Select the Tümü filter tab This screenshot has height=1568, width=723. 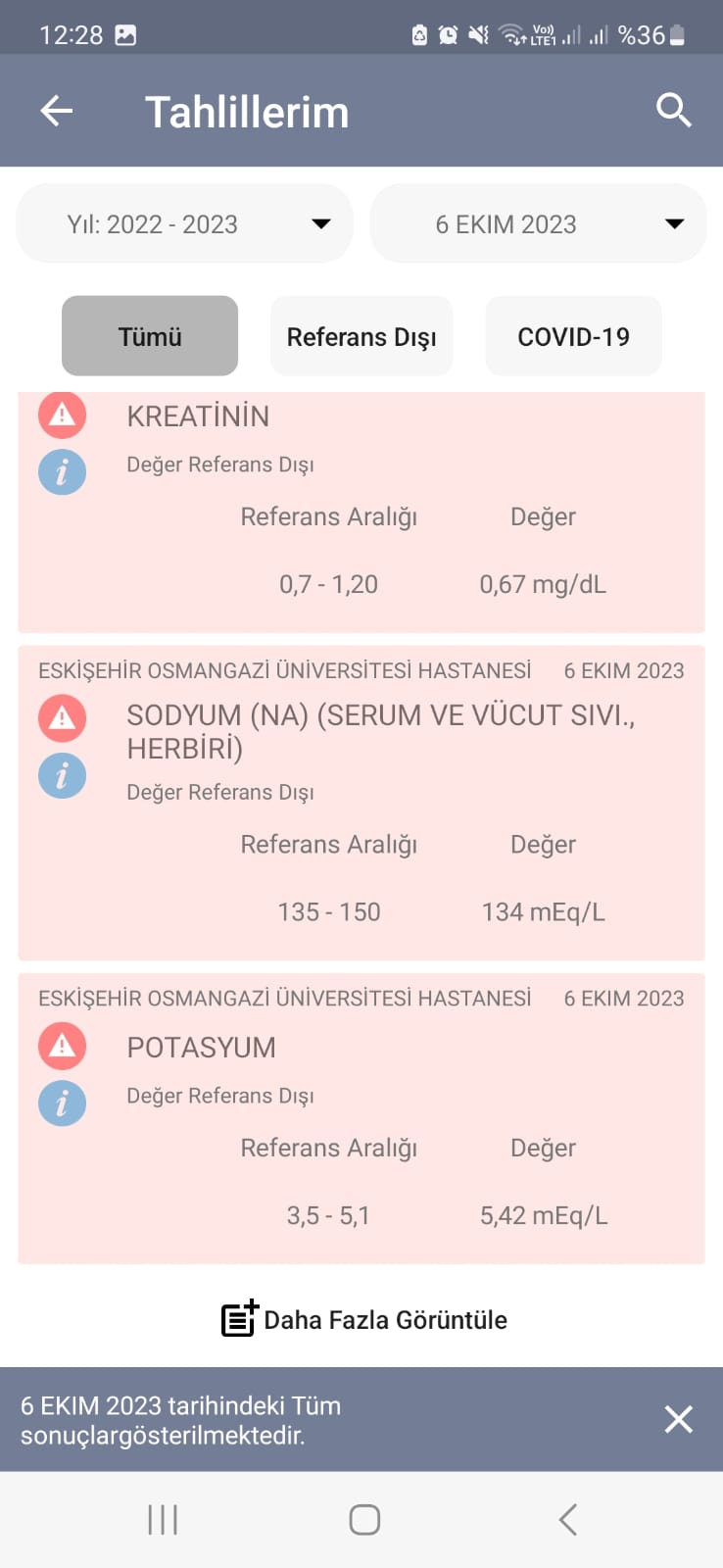150,336
